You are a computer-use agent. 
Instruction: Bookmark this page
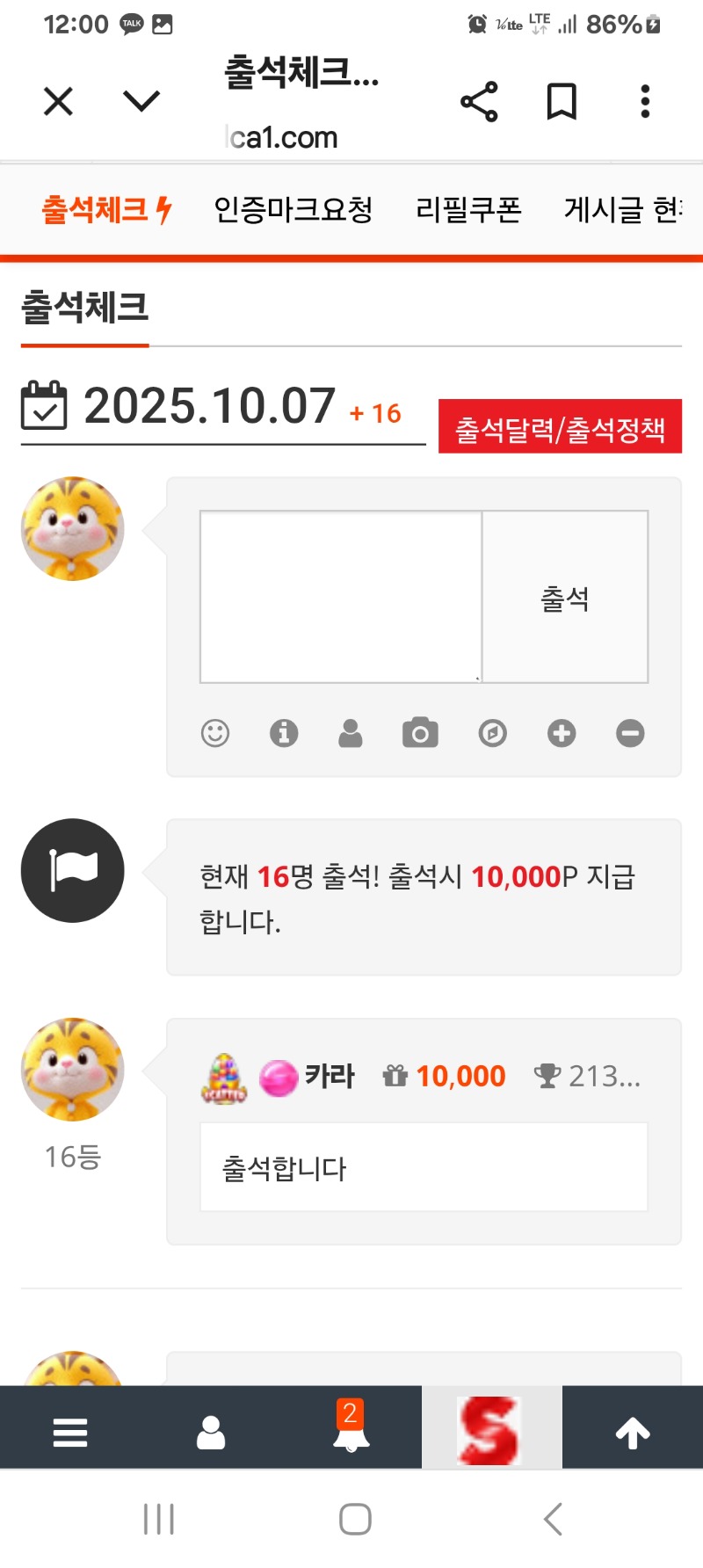coord(562,102)
